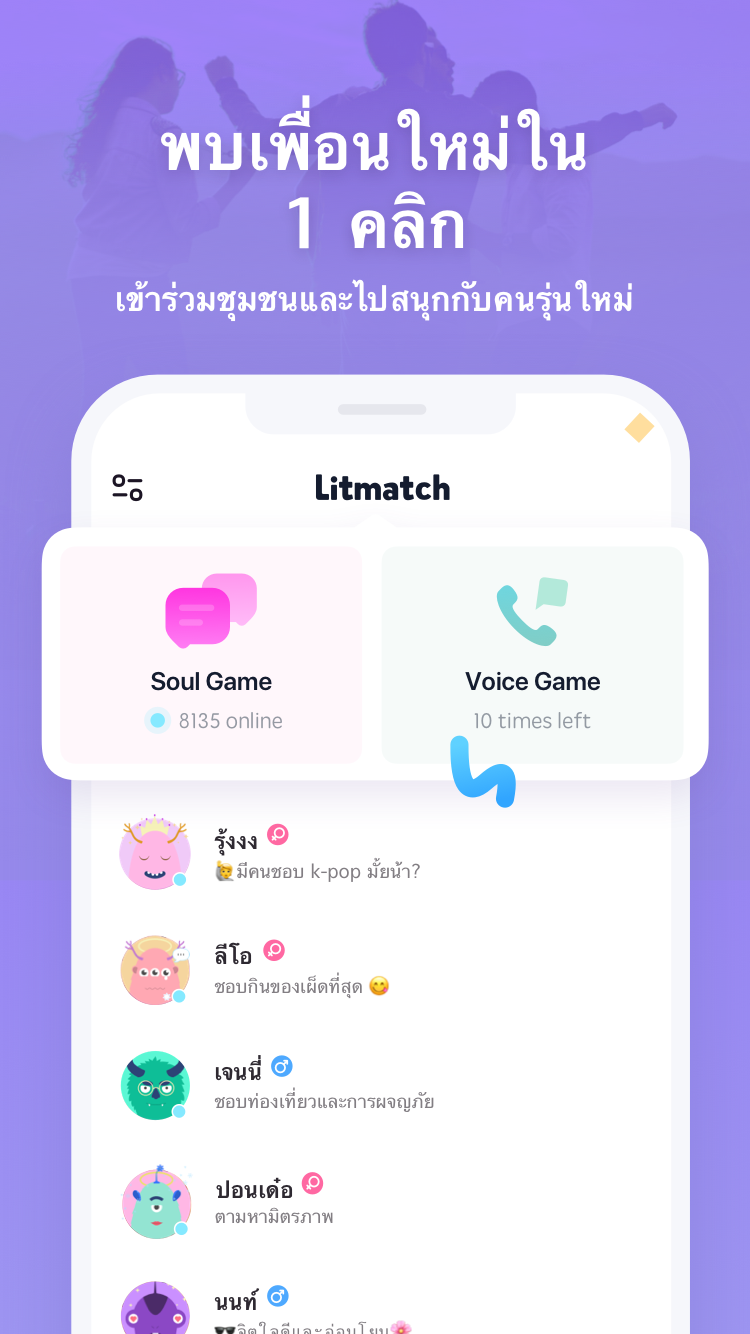The image size is (750, 1334).
Task: Open รุ้งงง's profile avatar
Action: [x=155, y=852]
